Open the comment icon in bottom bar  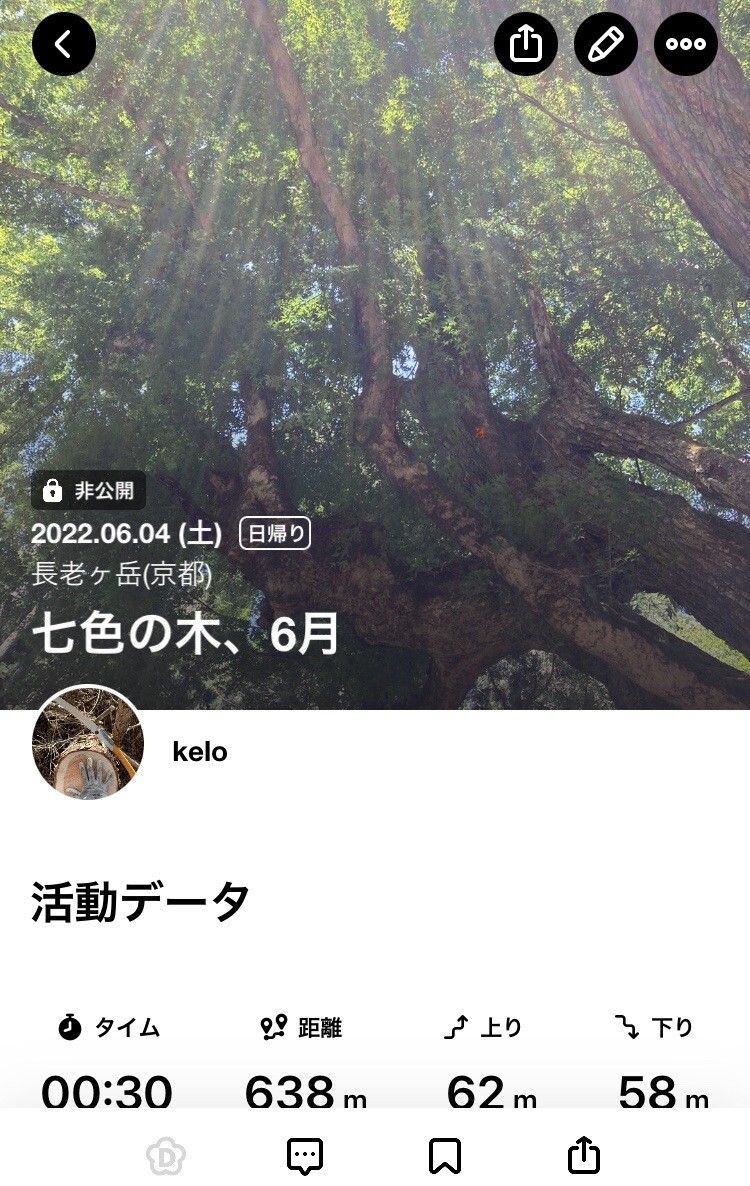coord(303,1155)
